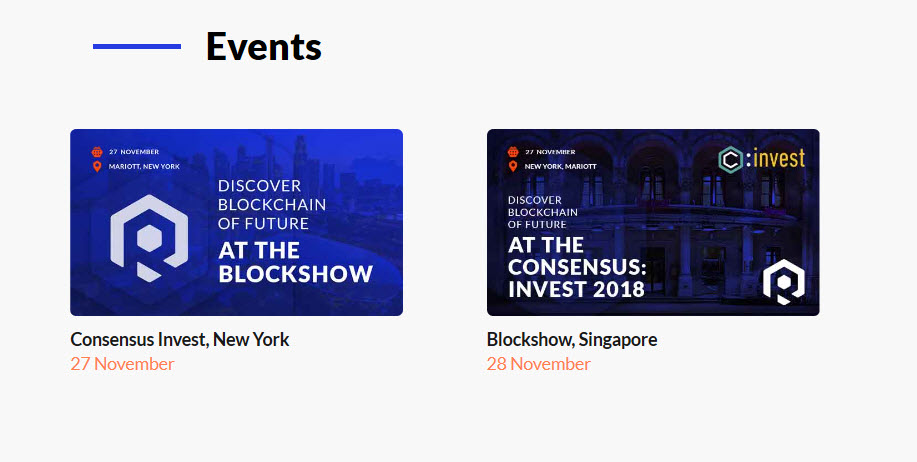Open the Blockshow, Singapore event card
Image resolution: width=917 pixels, height=462 pixels.
[652, 223]
